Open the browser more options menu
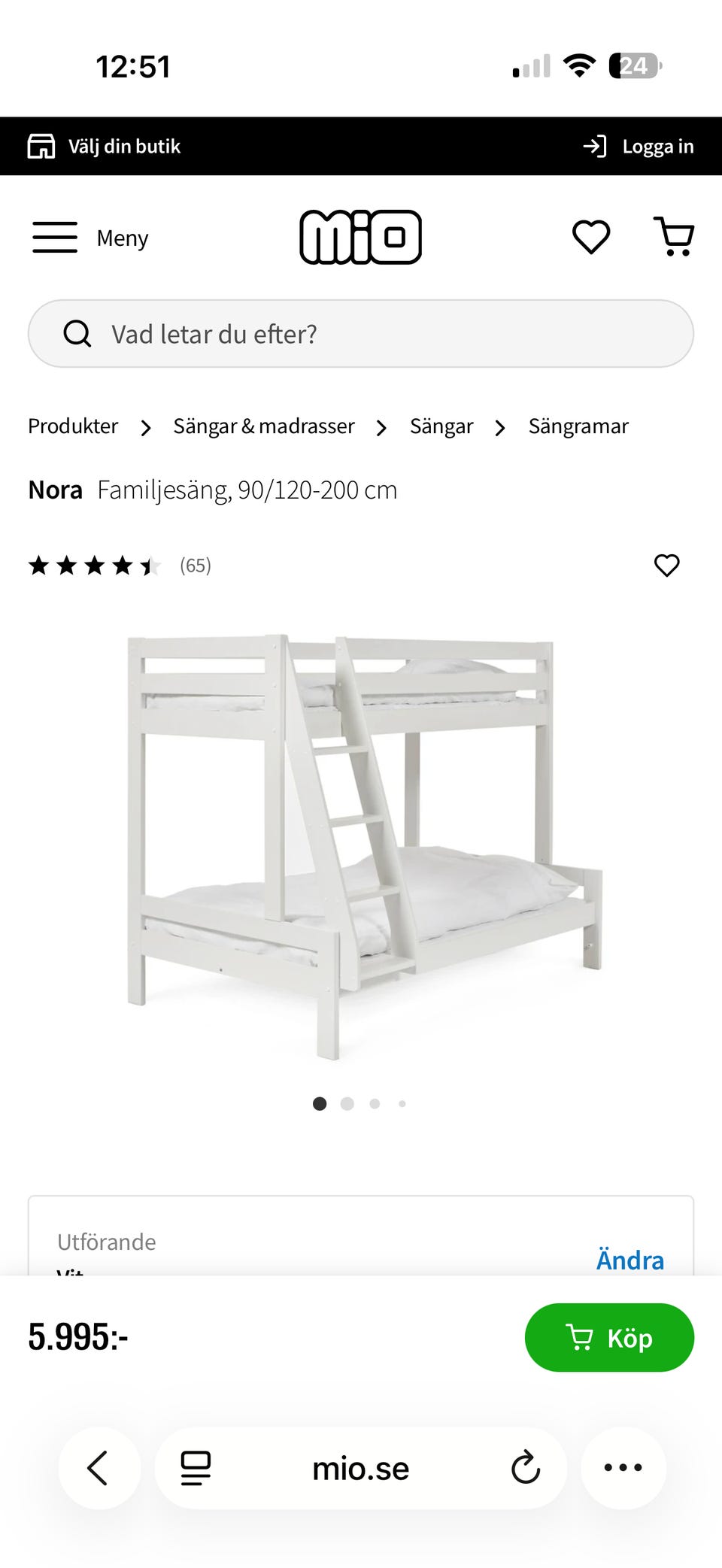Image resolution: width=722 pixels, height=1568 pixels. tap(623, 1468)
